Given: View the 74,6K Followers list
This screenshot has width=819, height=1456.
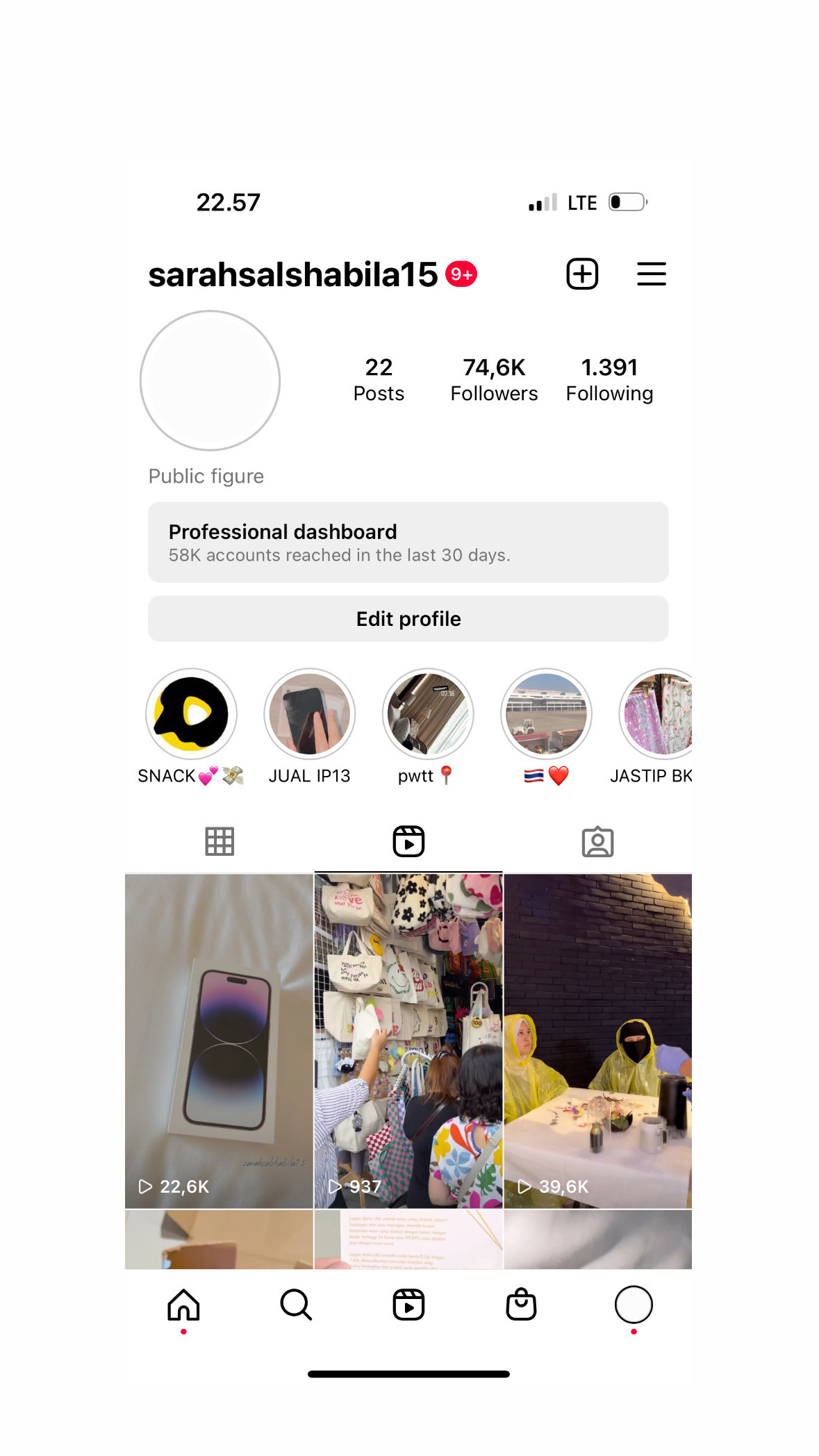Looking at the screenshot, I should click(494, 379).
